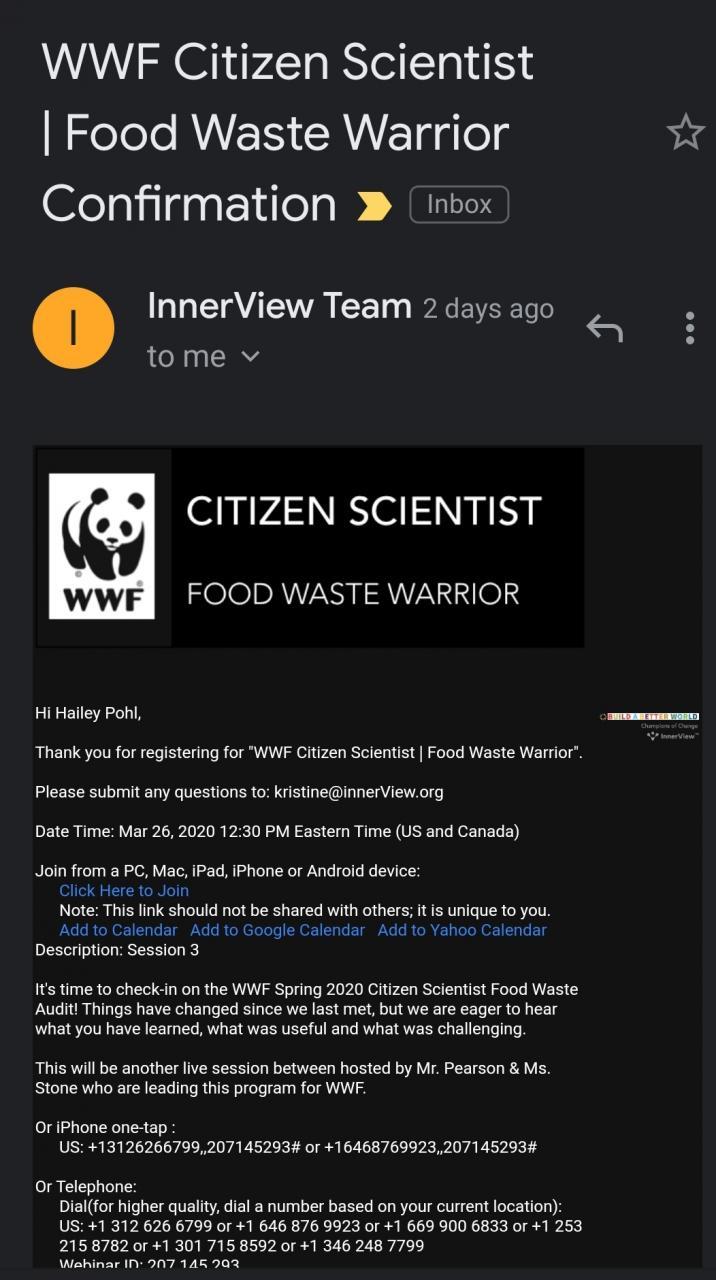The width and height of the screenshot is (716, 1280).
Task: Tap the Inbox label chip
Action: [459, 204]
